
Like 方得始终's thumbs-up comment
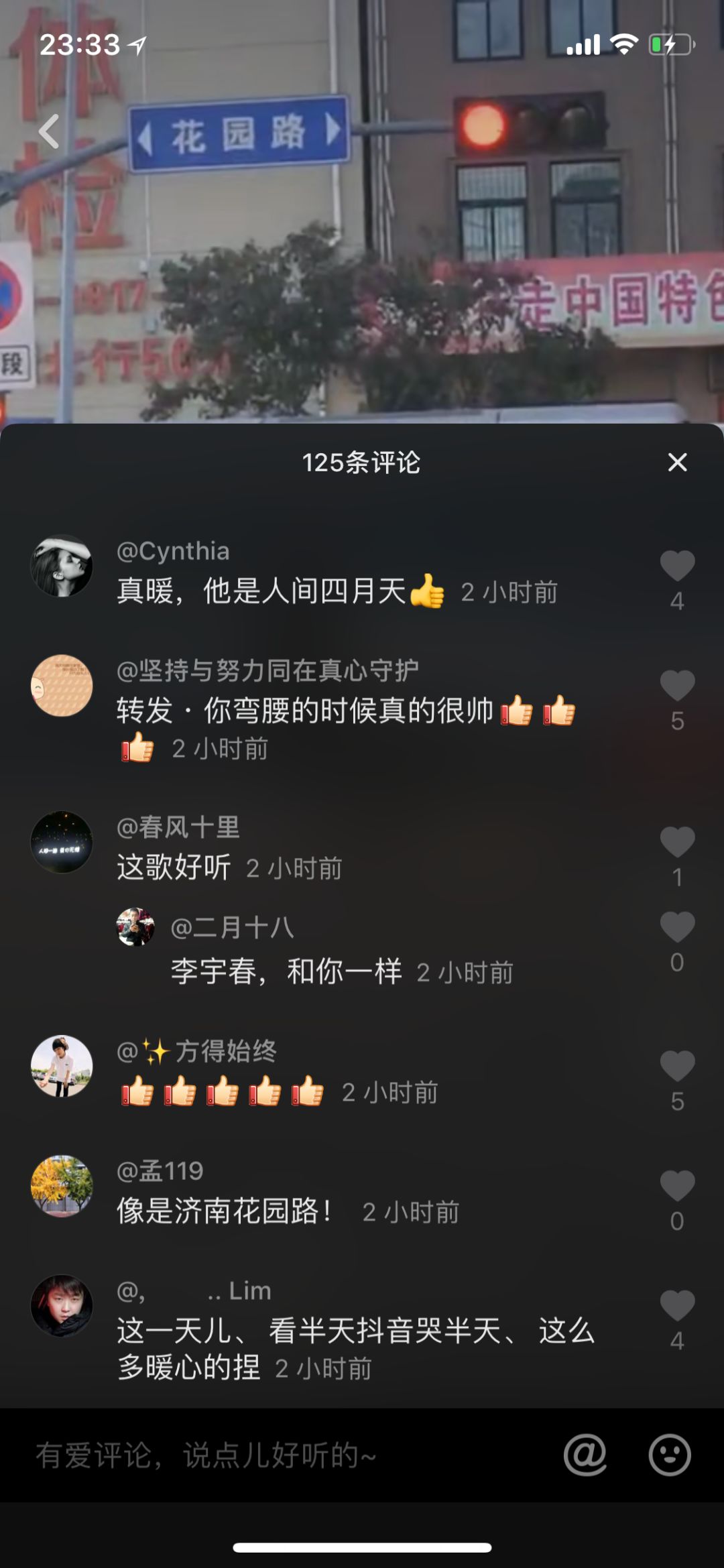677,1066
